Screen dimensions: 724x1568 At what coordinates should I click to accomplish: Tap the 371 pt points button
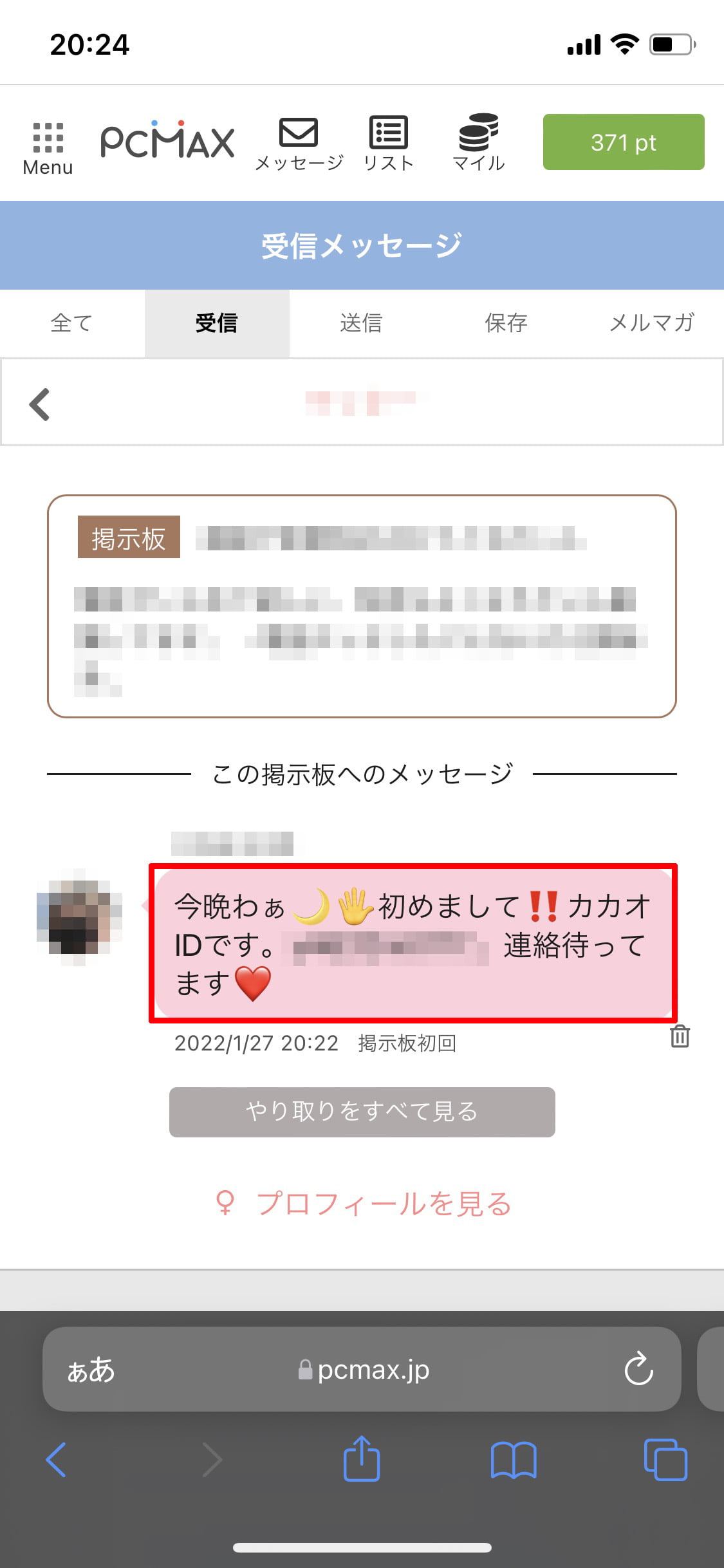(624, 142)
